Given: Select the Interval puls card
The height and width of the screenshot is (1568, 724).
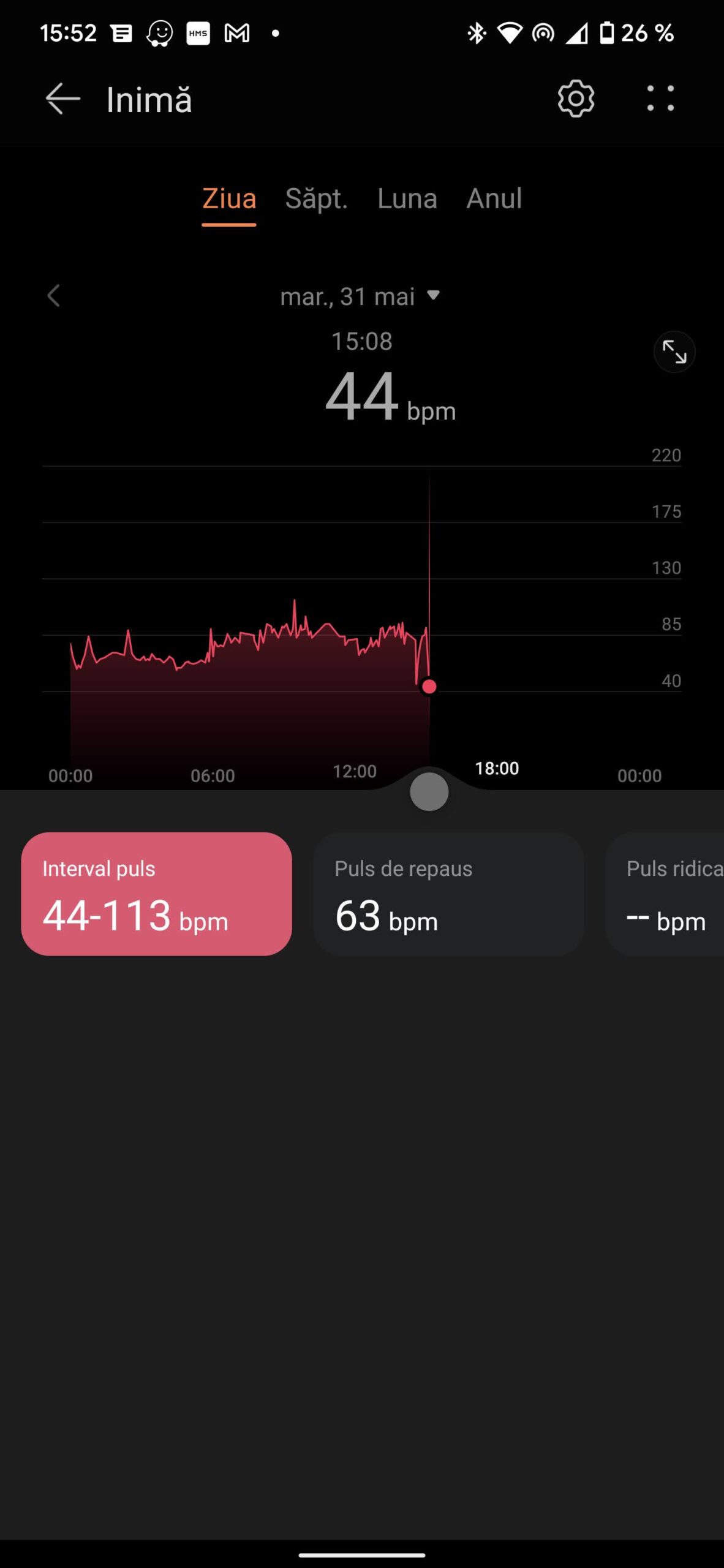Looking at the screenshot, I should tap(156, 894).
